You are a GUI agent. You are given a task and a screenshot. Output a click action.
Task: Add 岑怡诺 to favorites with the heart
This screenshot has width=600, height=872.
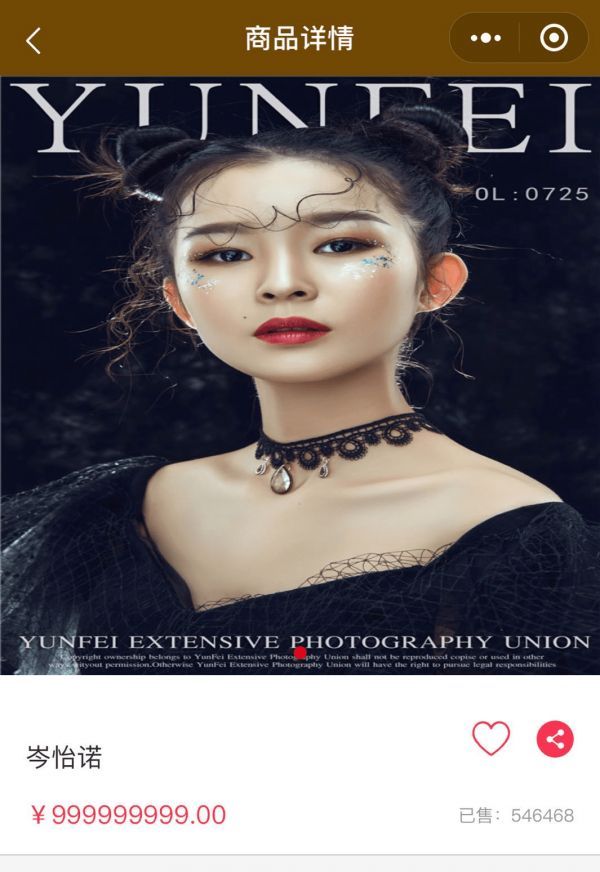[x=491, y=739]
